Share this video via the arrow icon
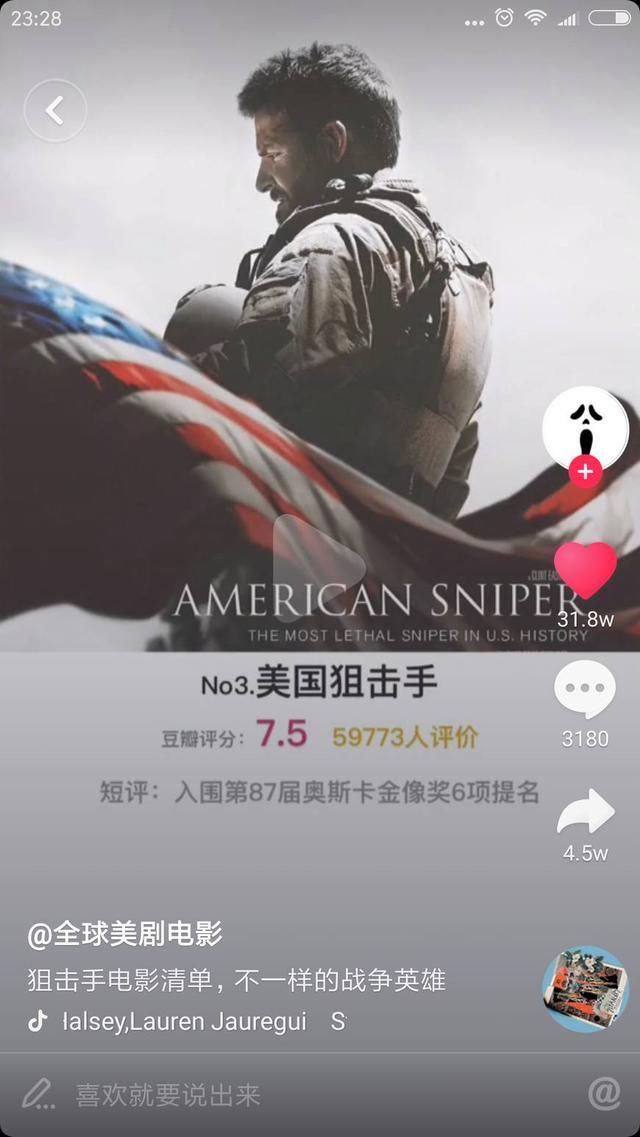 pos(585,812)
